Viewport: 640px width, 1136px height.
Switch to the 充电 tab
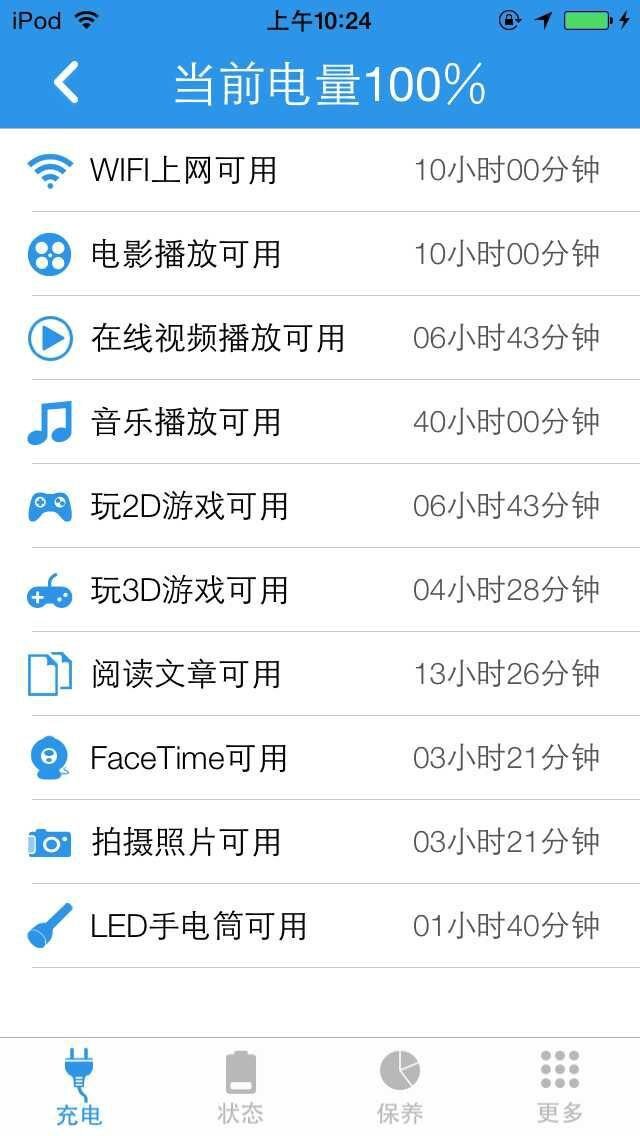point(80,1087)
